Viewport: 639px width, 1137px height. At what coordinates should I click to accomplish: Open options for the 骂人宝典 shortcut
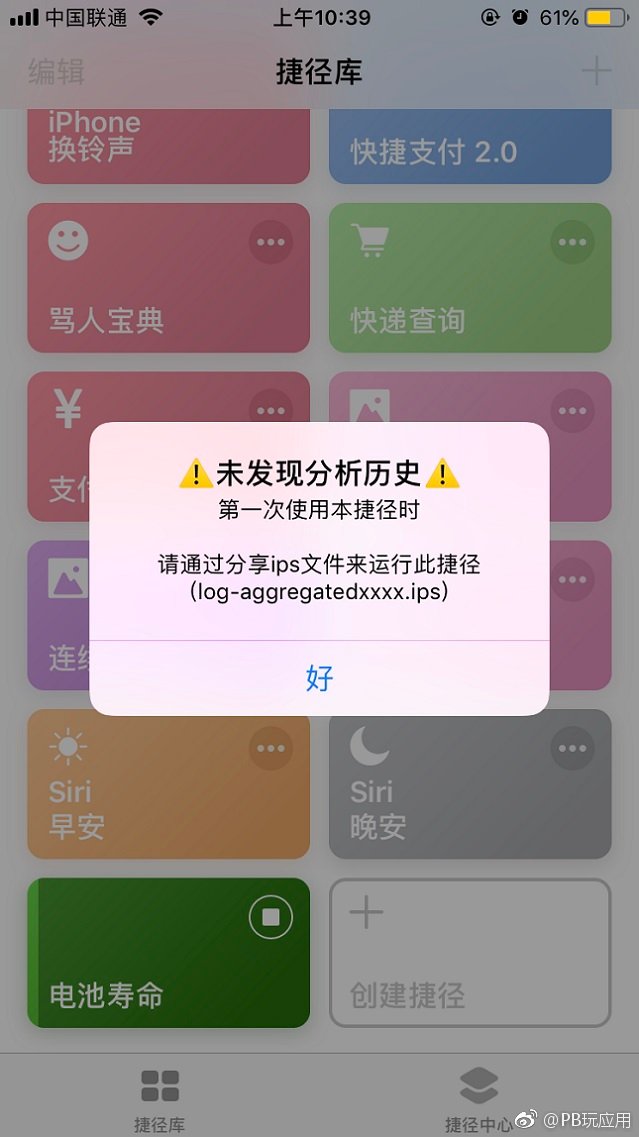(271, 242)
